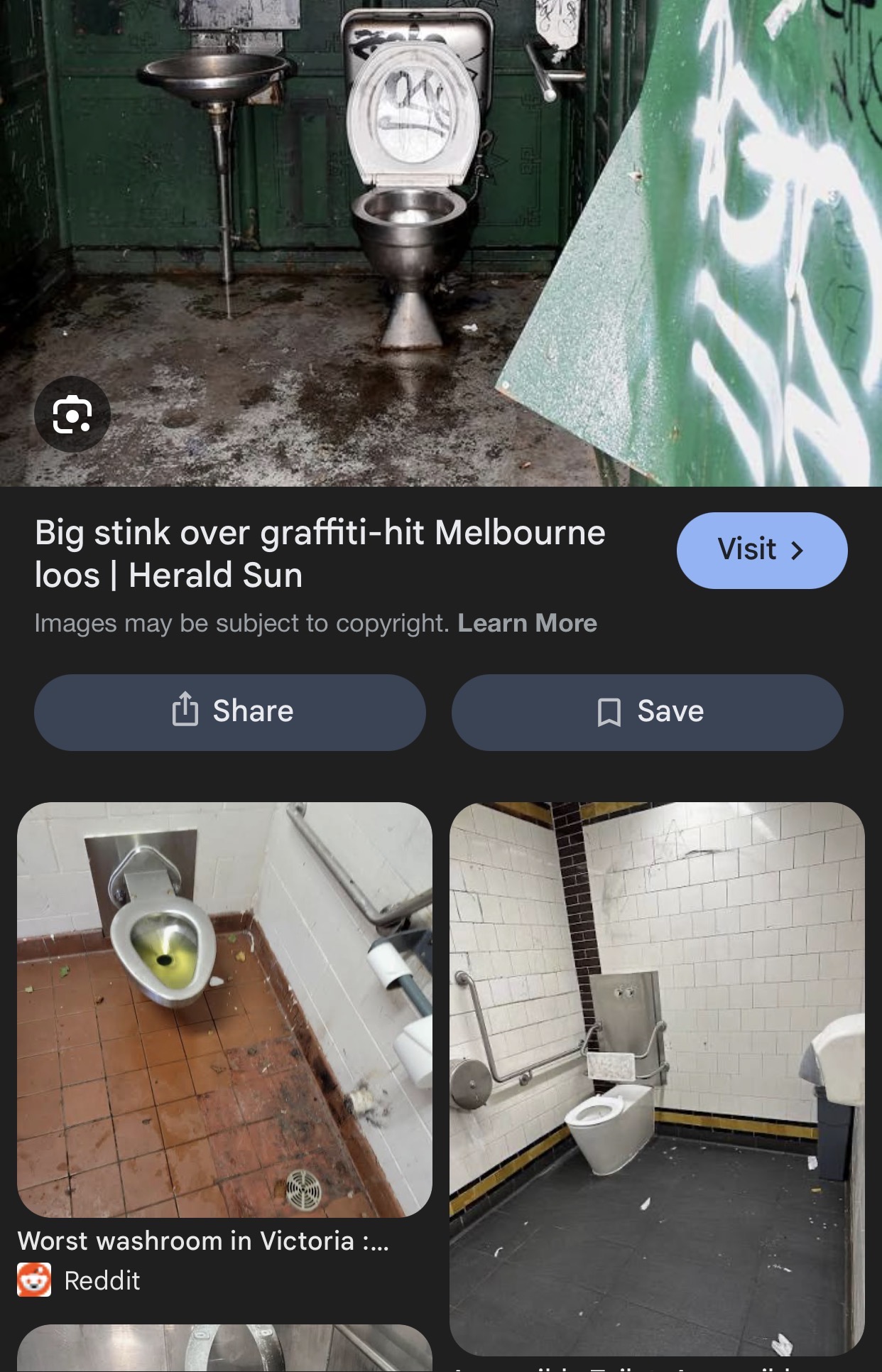Image resolution: width=882 pixels, height=1372 pixels.
Task: Open the Learn More copyright link
Action: 527,623
